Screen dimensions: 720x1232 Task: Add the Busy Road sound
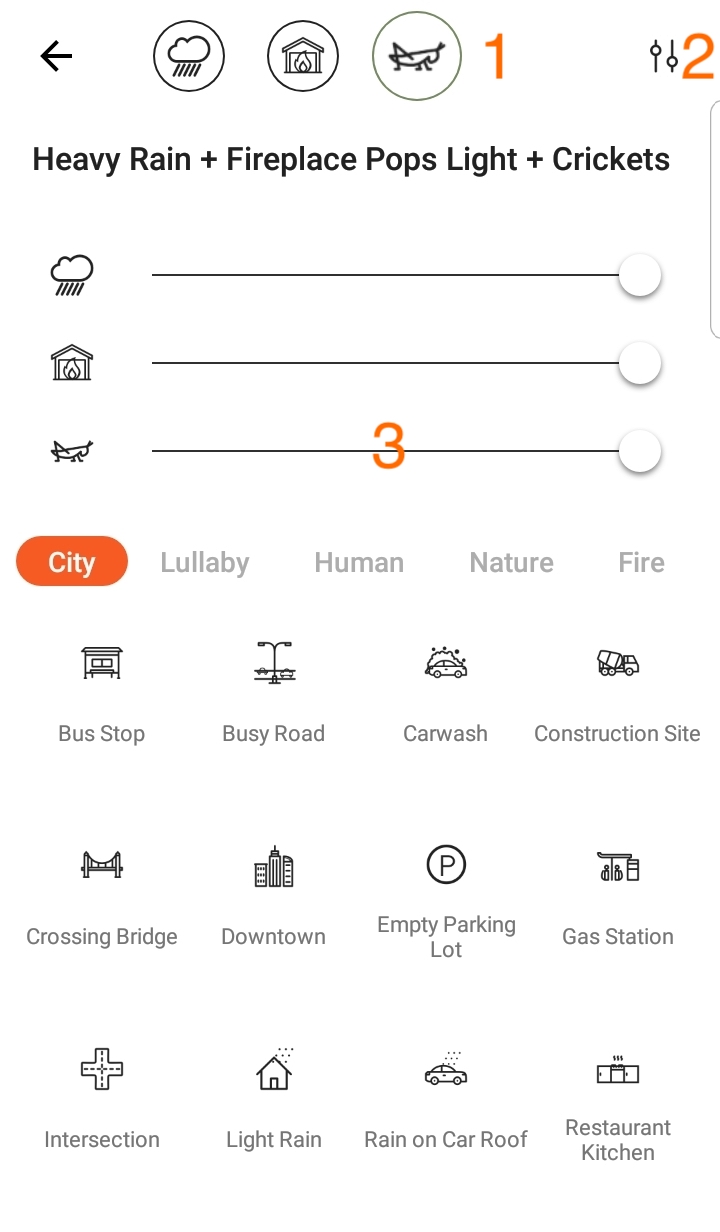pyautogui.click(x=273, y=690)
